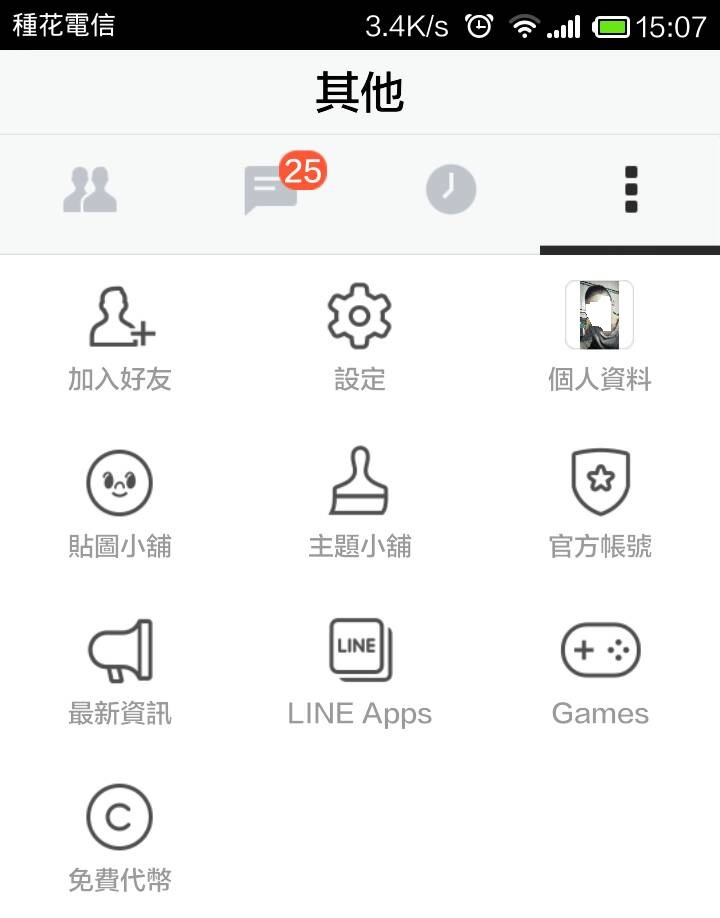This screenshot has width=720, height=918.
Task: Open the 設定 settings gear
Action: pos(360,337)
